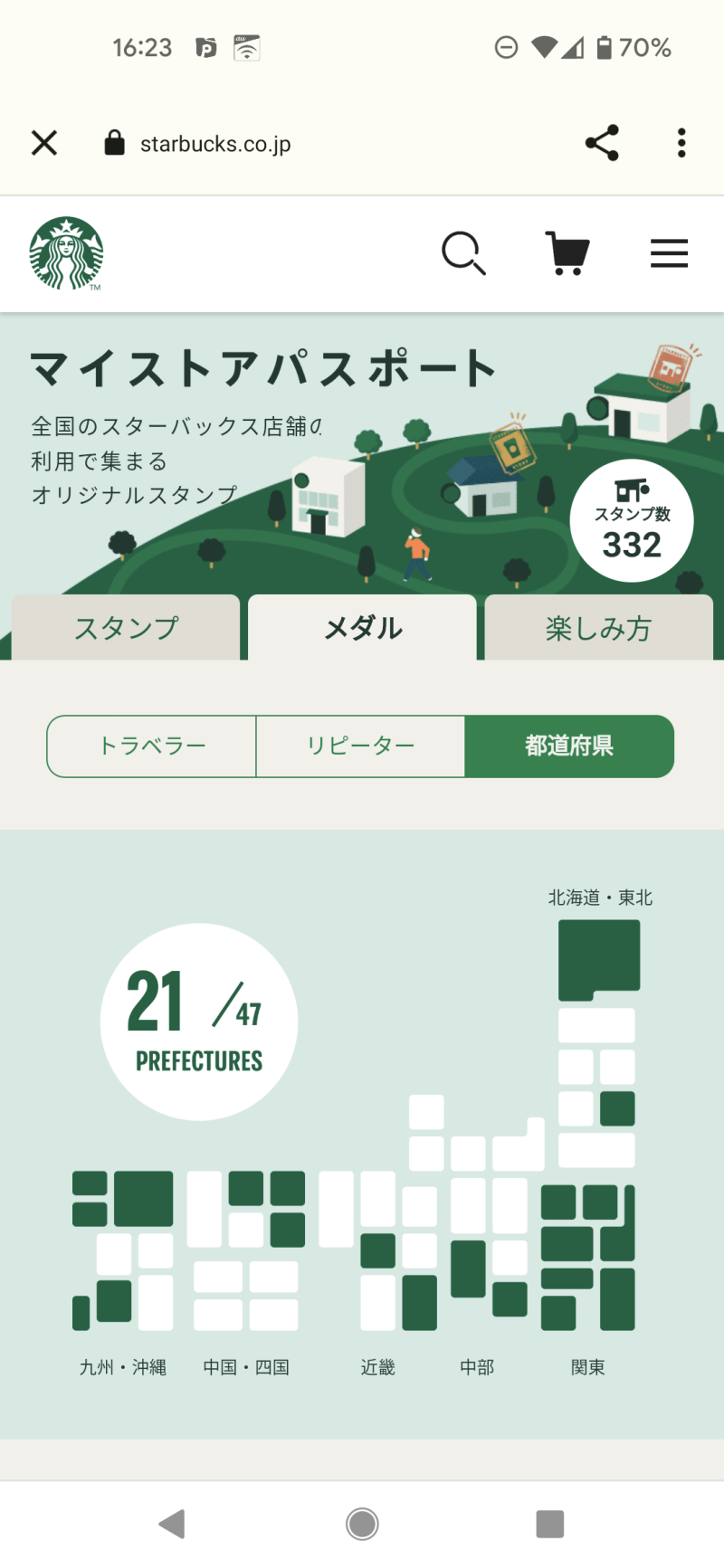
Task: Open the shopping cart
Action: click(x=567, y=253)
